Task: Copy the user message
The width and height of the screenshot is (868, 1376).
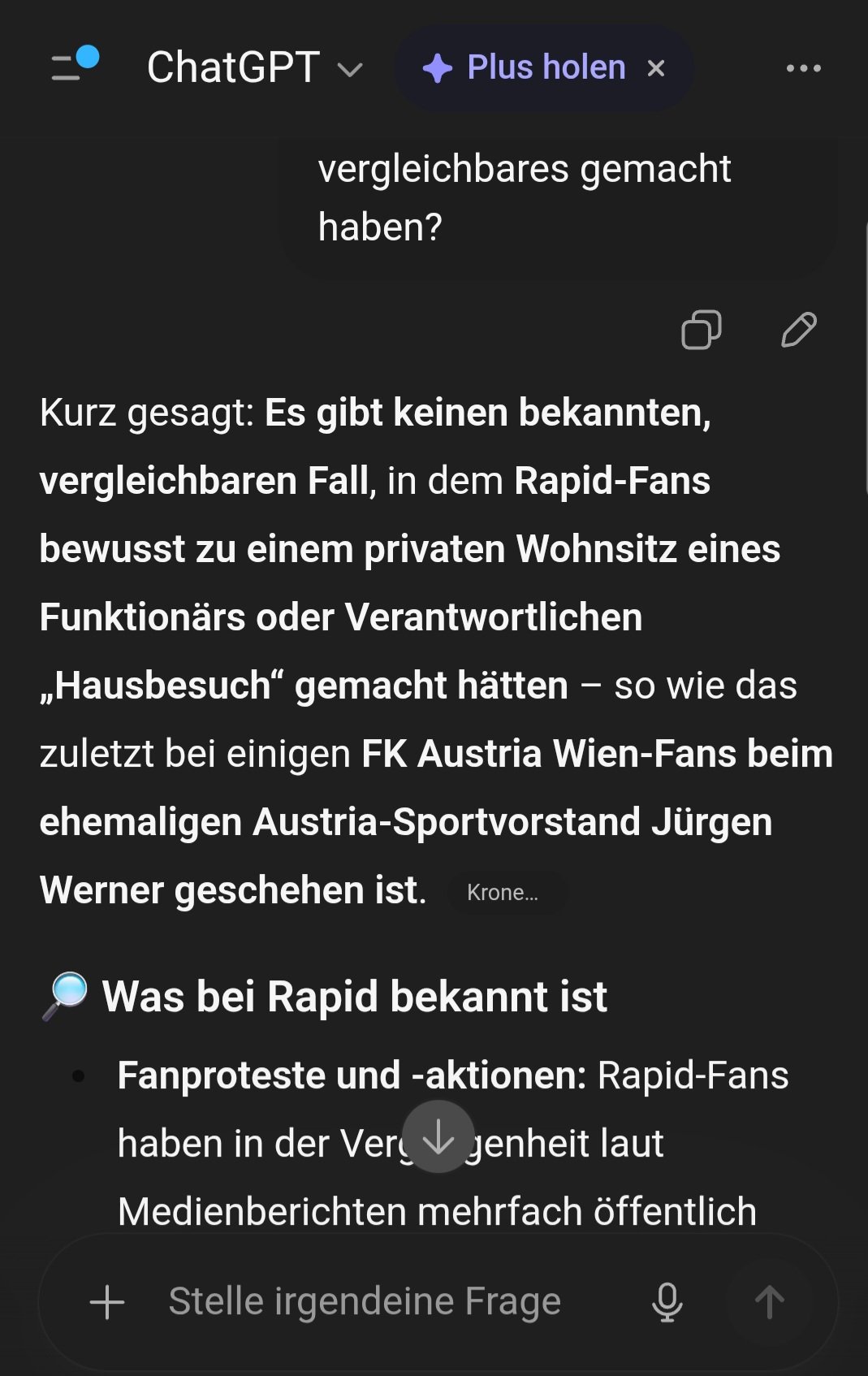Action: pos(701,330)
